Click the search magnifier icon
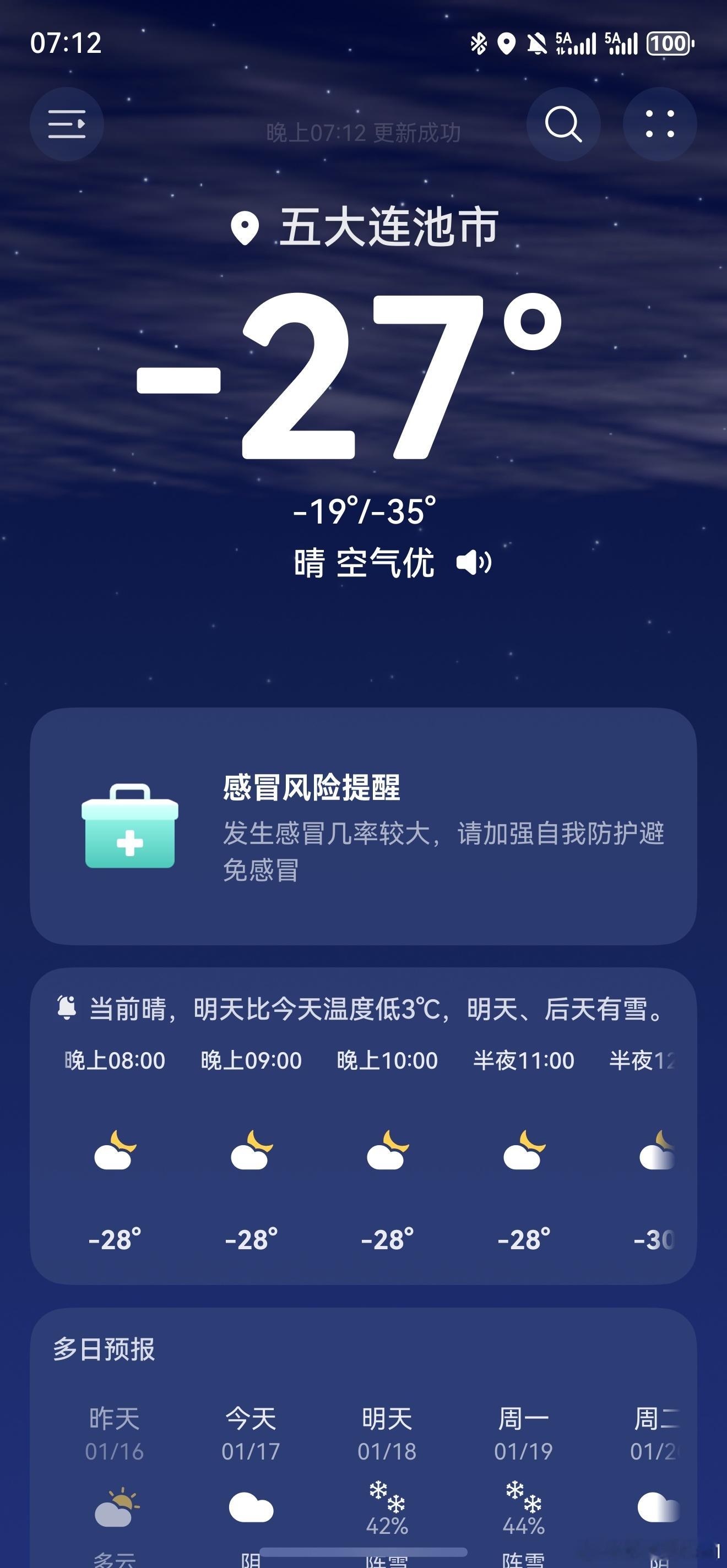 click(563, 123)
